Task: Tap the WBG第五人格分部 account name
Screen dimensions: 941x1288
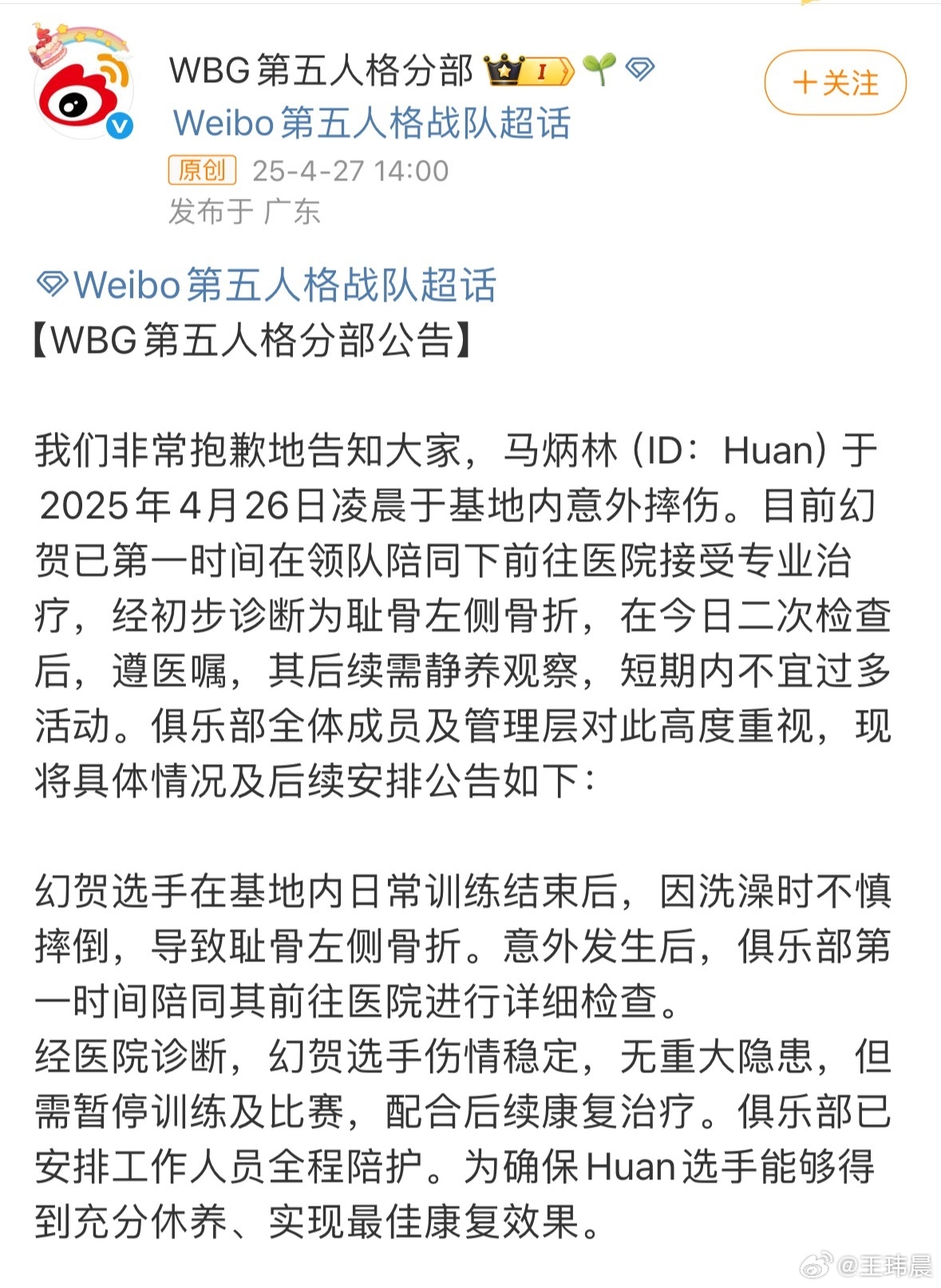Action: [x=321, y=70]
